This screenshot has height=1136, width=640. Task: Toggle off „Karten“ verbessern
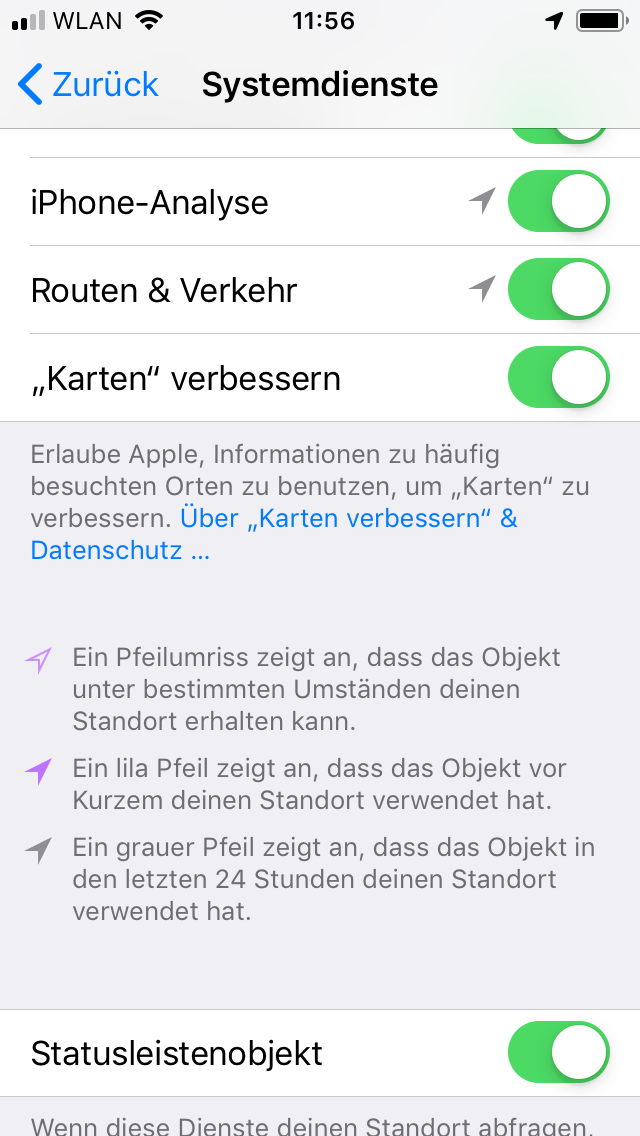click(x=558, y=379)
